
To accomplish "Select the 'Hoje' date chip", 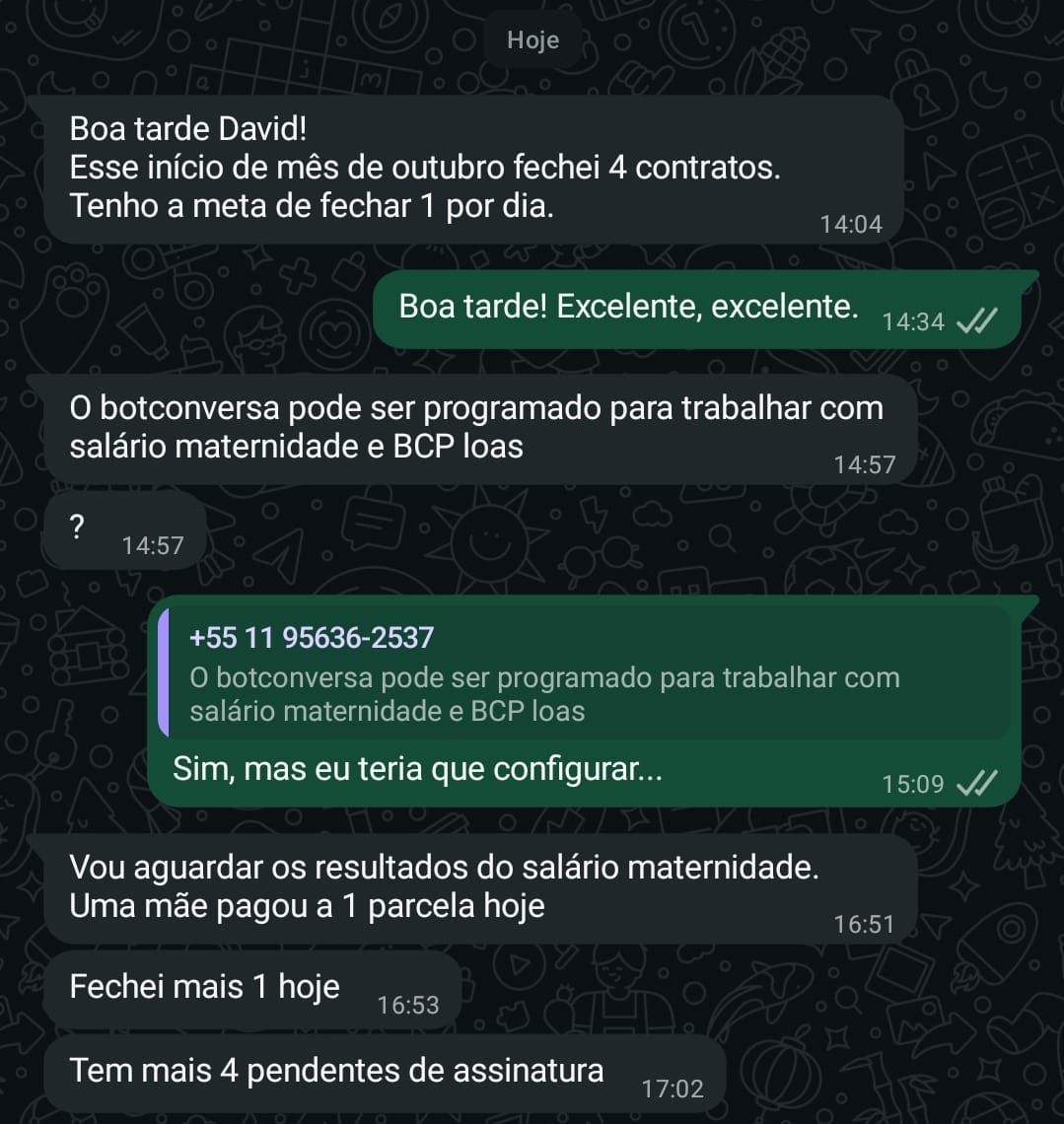I will [532, 40].
